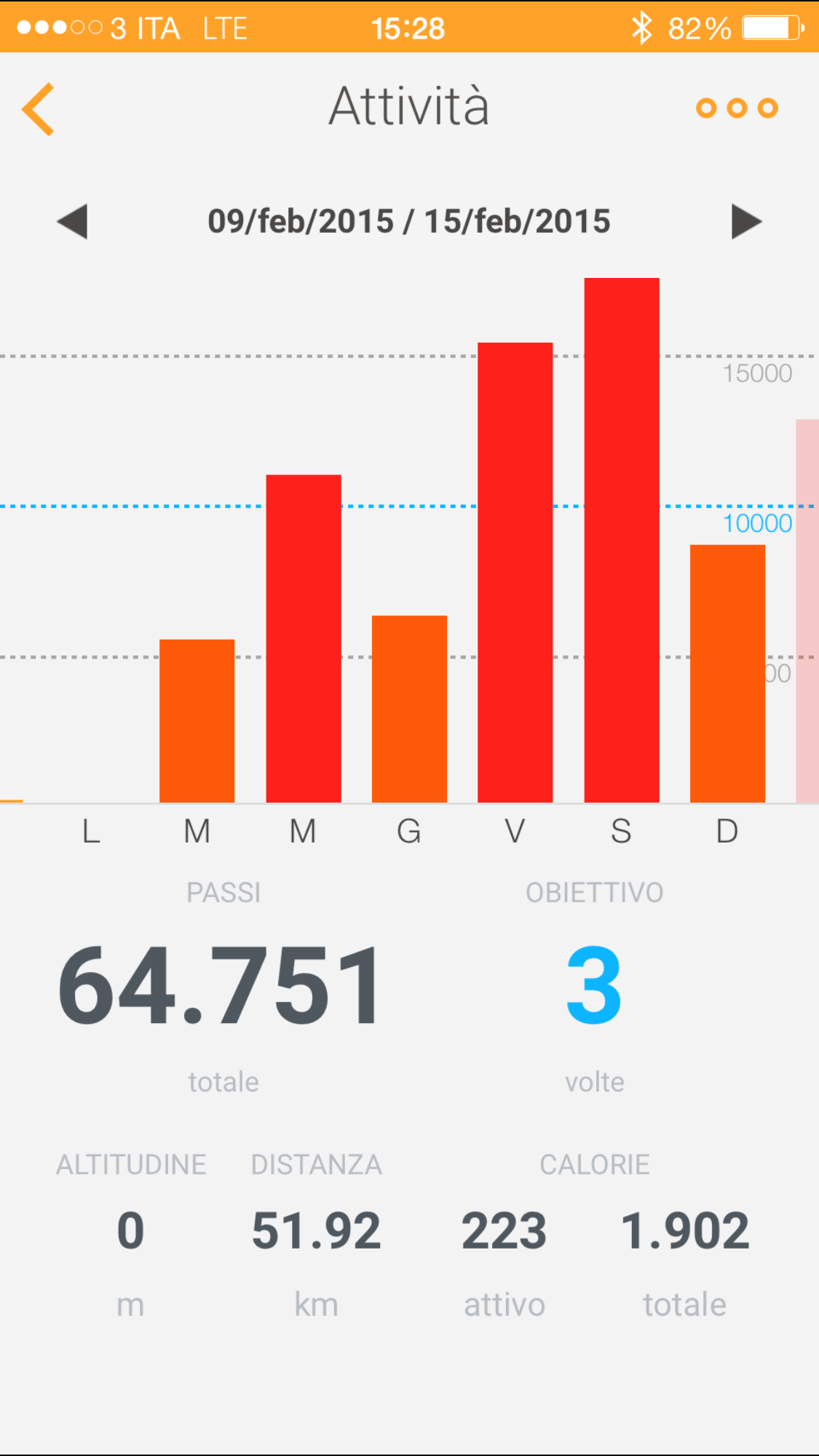819x1456 pixels.
Task: Go back with the orange arrow
Action: [x=39, y=109]
